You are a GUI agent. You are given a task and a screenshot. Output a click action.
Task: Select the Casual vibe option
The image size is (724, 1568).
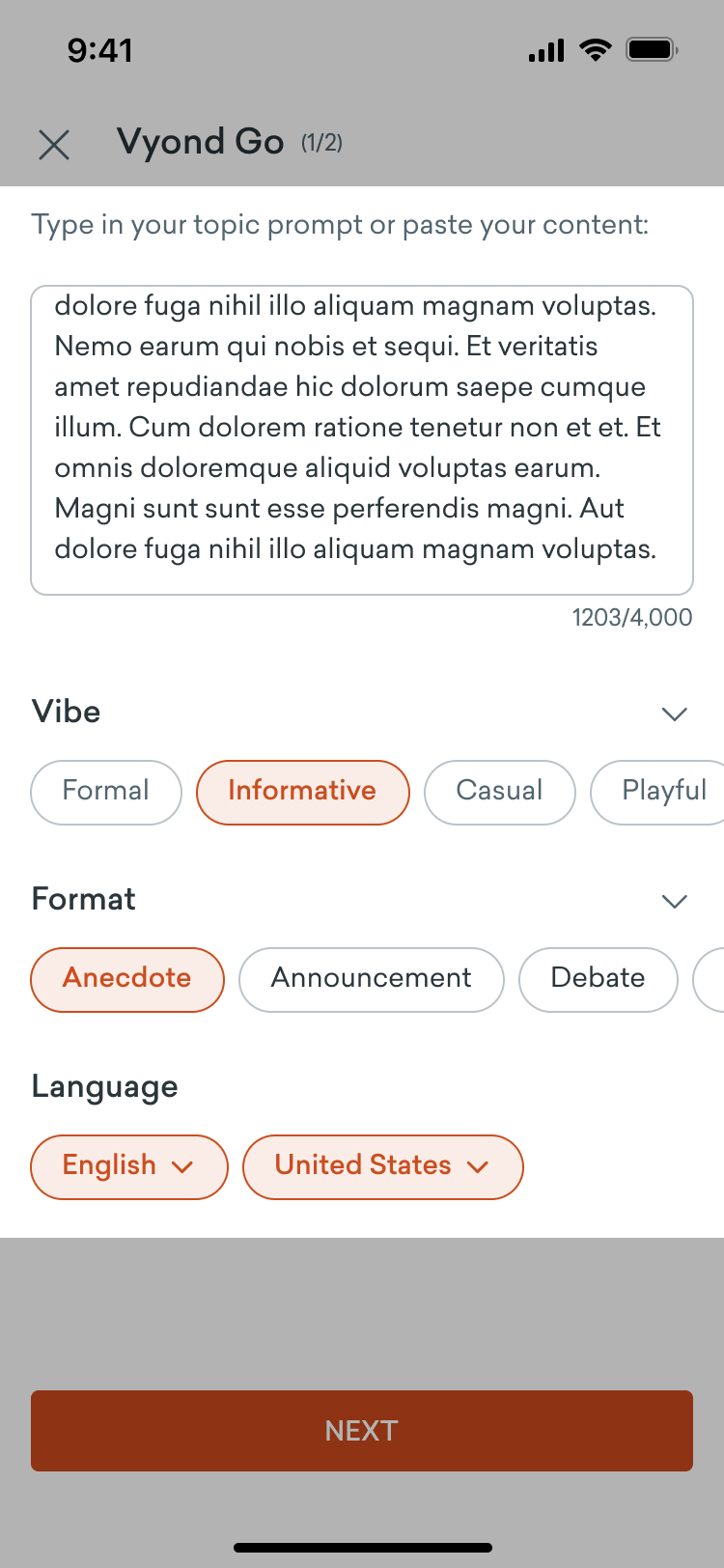[499, 791]
